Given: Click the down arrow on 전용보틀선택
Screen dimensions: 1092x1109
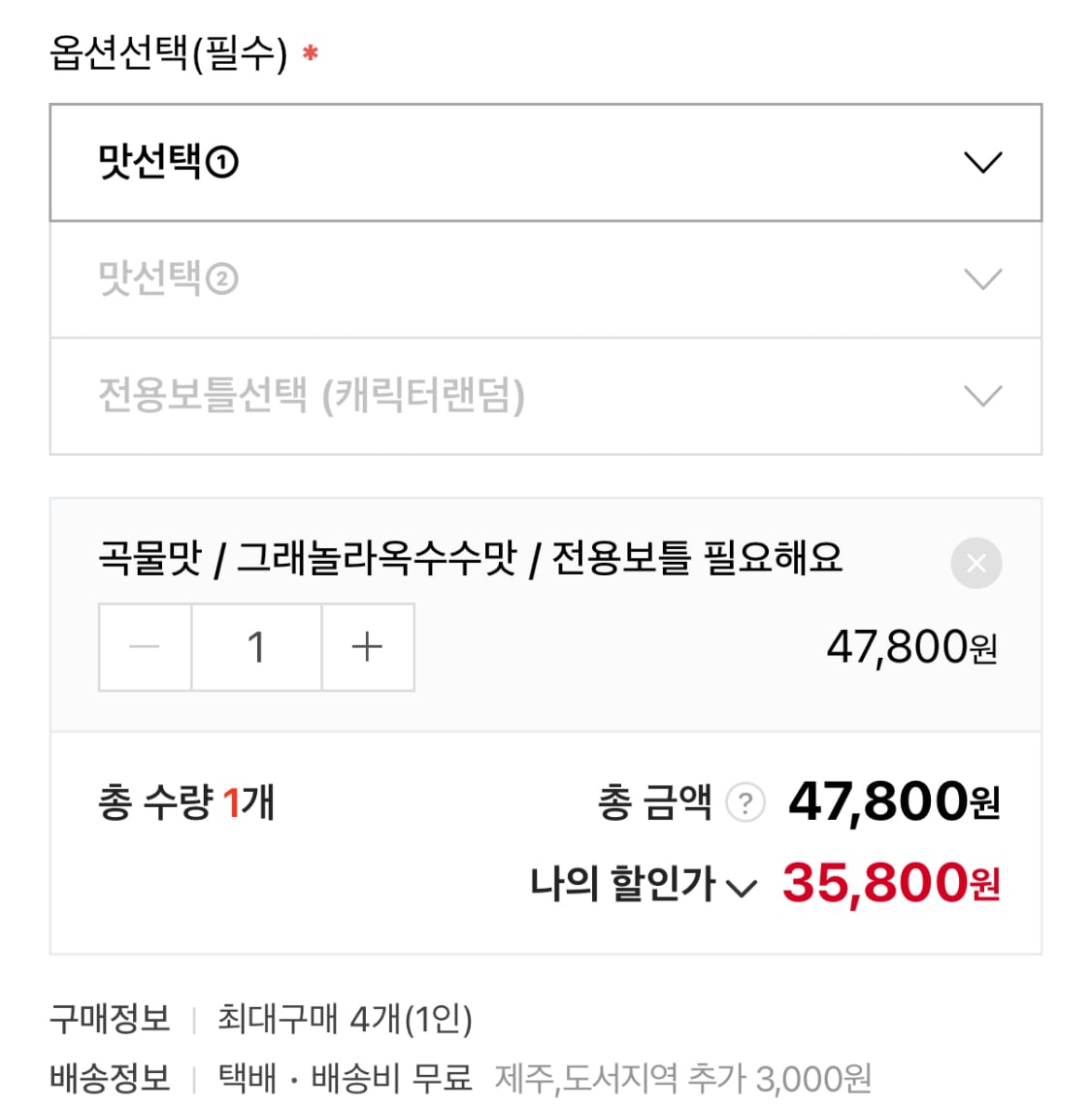Looking at the screenshot, I should coord(983,396).
